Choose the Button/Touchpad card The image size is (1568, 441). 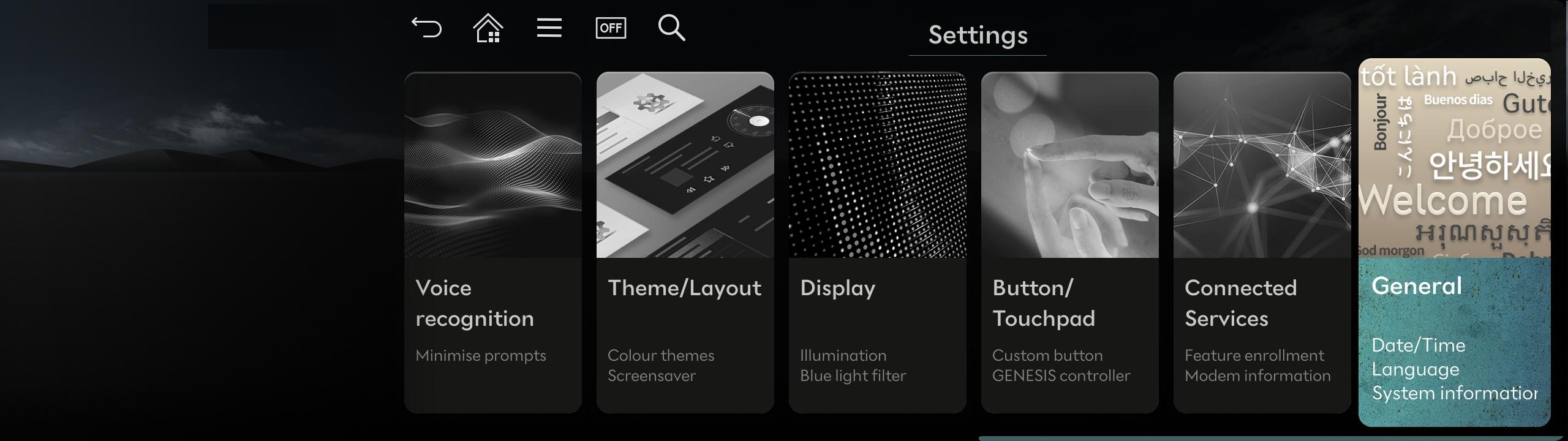(1070, 243)
